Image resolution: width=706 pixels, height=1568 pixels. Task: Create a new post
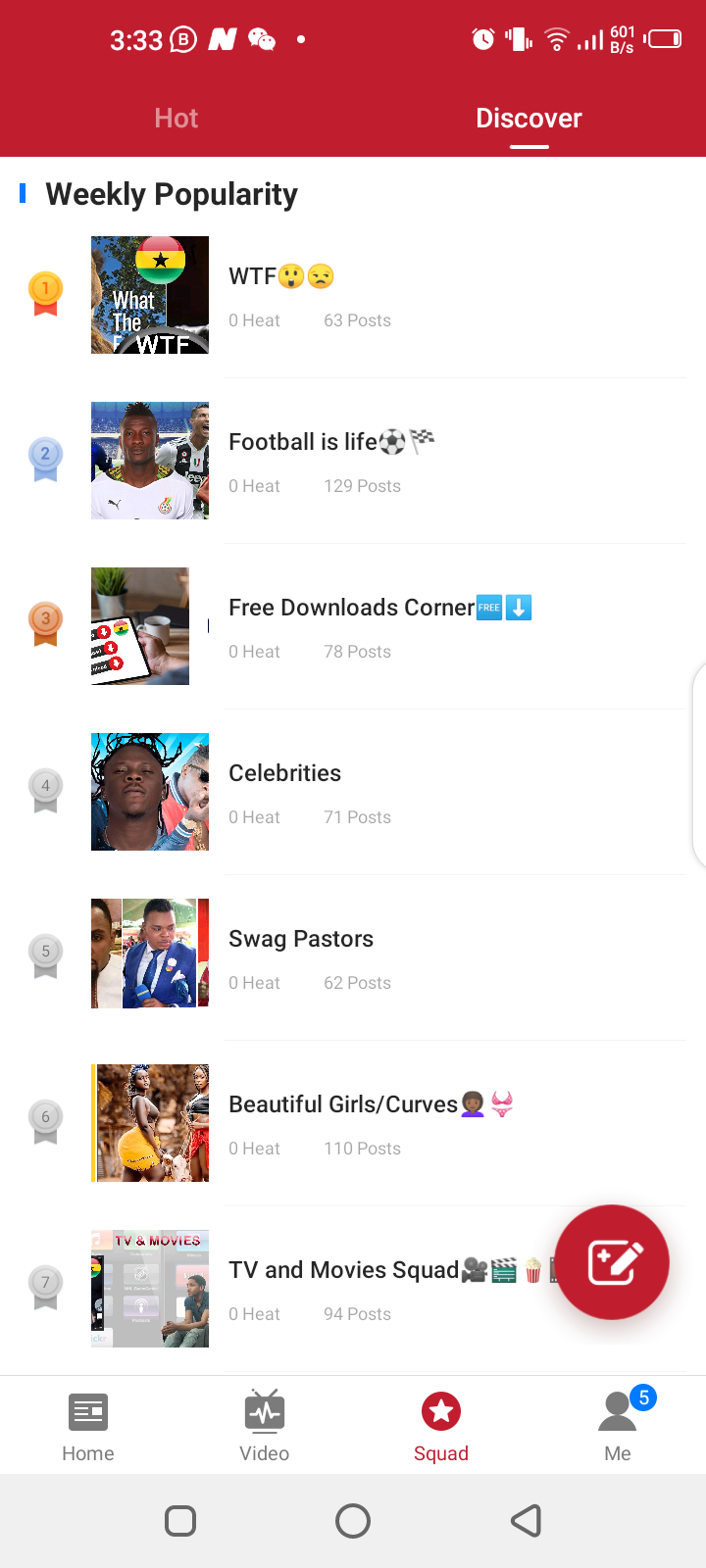[x=612, y=1262]
